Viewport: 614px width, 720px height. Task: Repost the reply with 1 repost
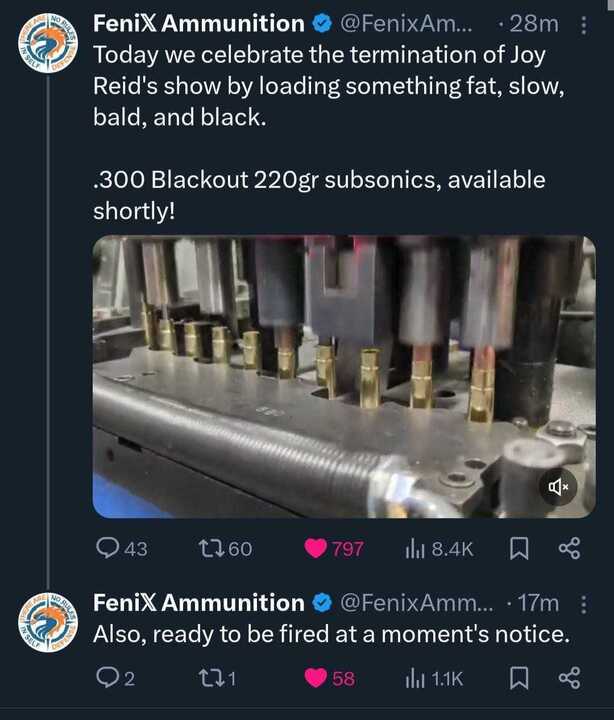pos(217,678)
